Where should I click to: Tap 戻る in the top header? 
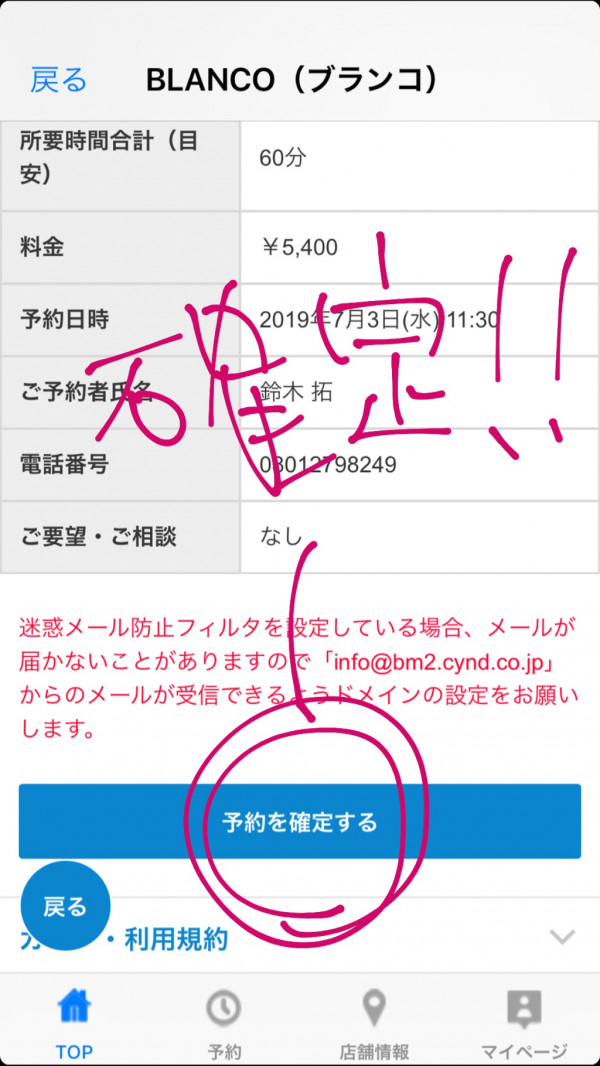tap(58, 80)
